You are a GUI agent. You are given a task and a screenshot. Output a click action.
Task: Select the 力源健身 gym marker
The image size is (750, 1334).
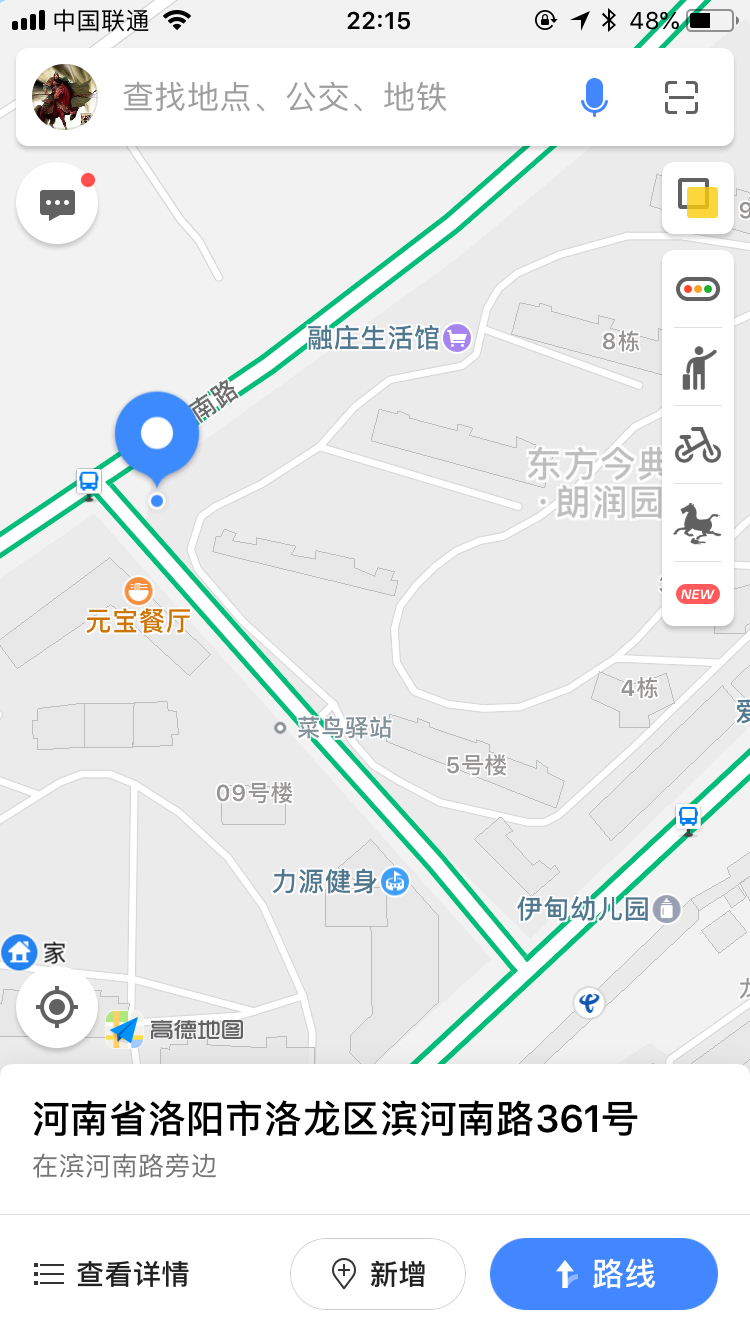[341, 881]
